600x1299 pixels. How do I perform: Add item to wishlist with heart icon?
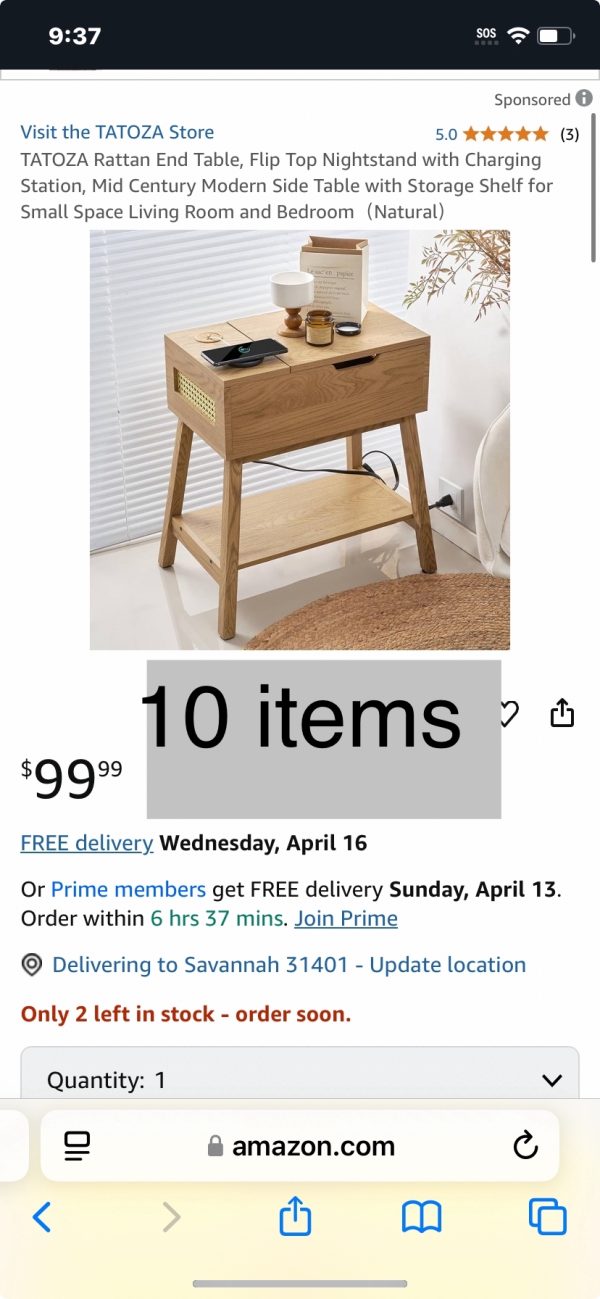pyautogui.click(x=510, y=713)
